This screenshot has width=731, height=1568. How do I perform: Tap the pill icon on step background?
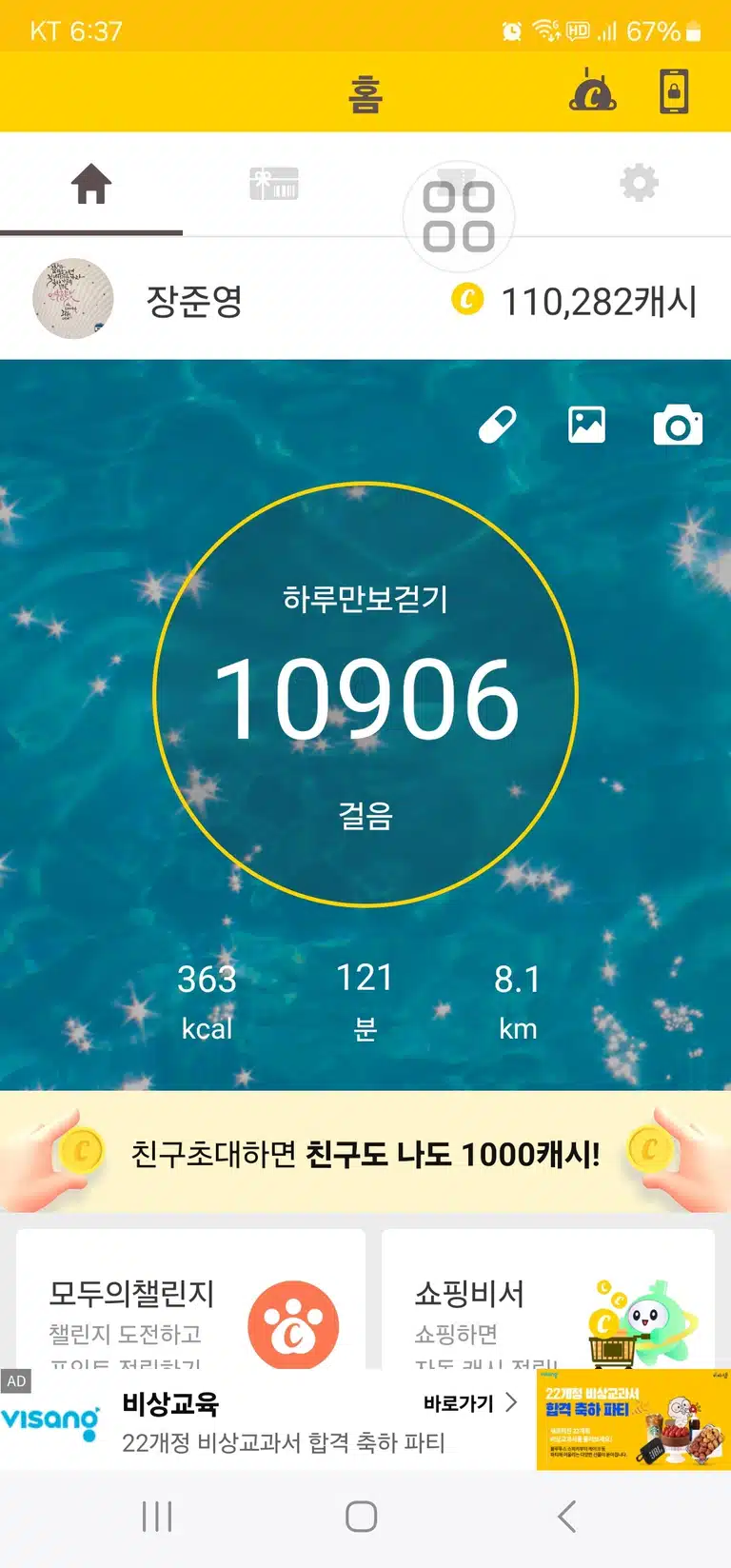(497, 425)
